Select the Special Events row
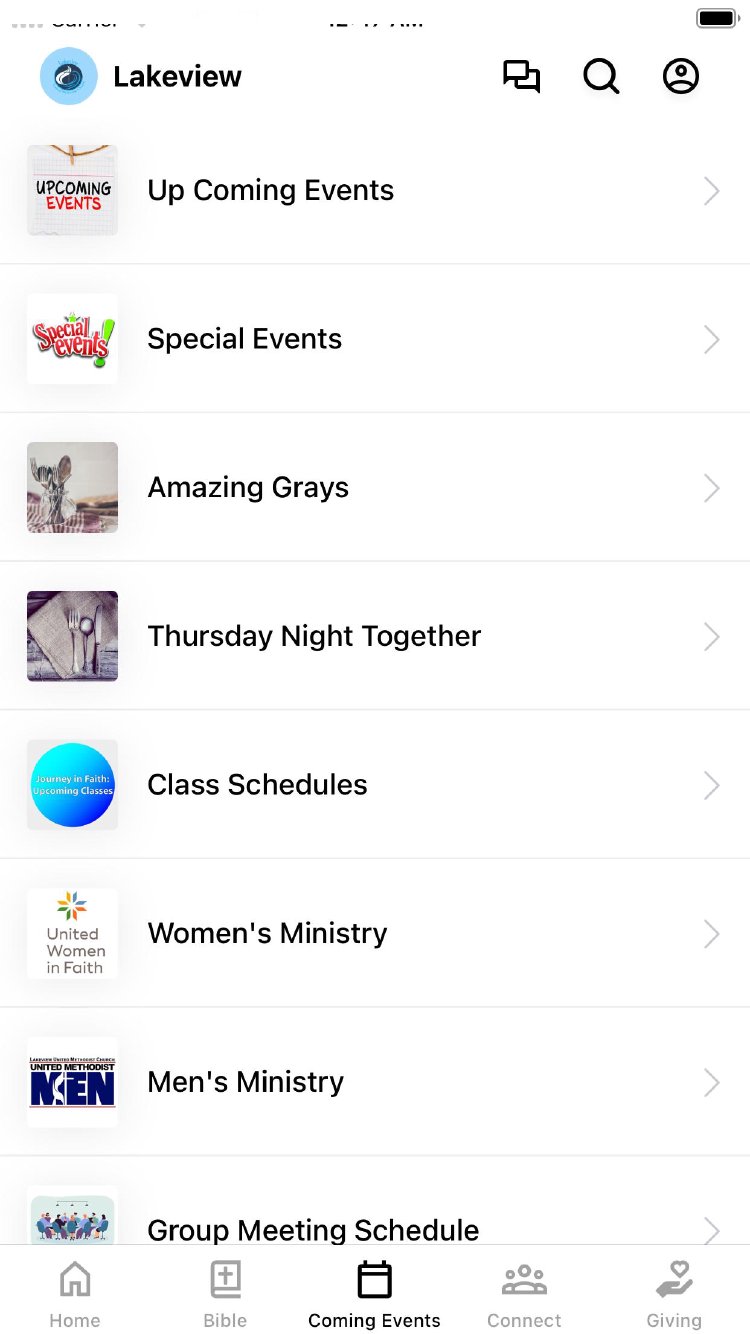This screenshot has height=1334, width=750. pos(375,339)
